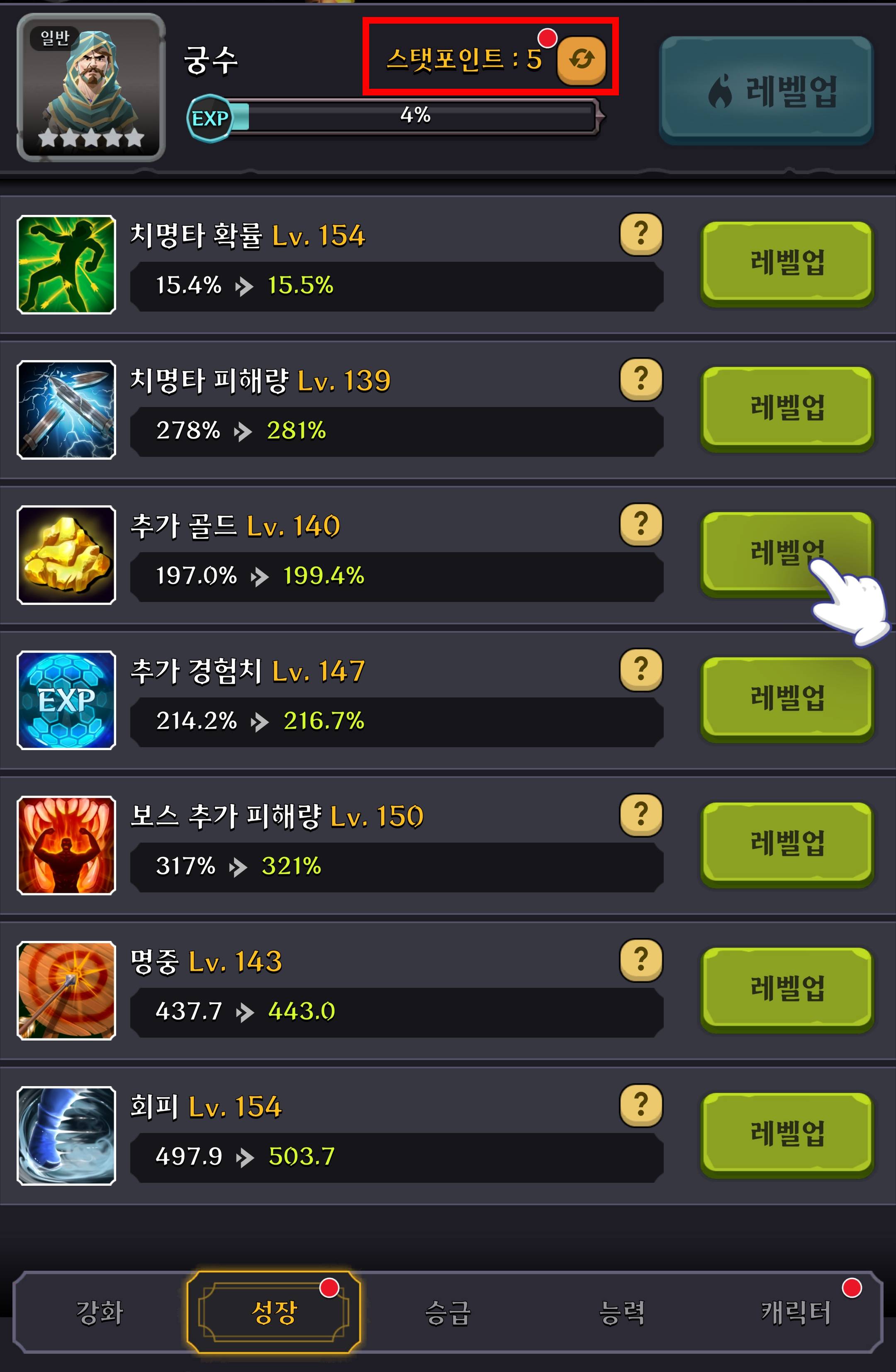896x1372 pixels.
Task: Tap the top 레벨업 button with the flame icon
Action: click(766, 91)
